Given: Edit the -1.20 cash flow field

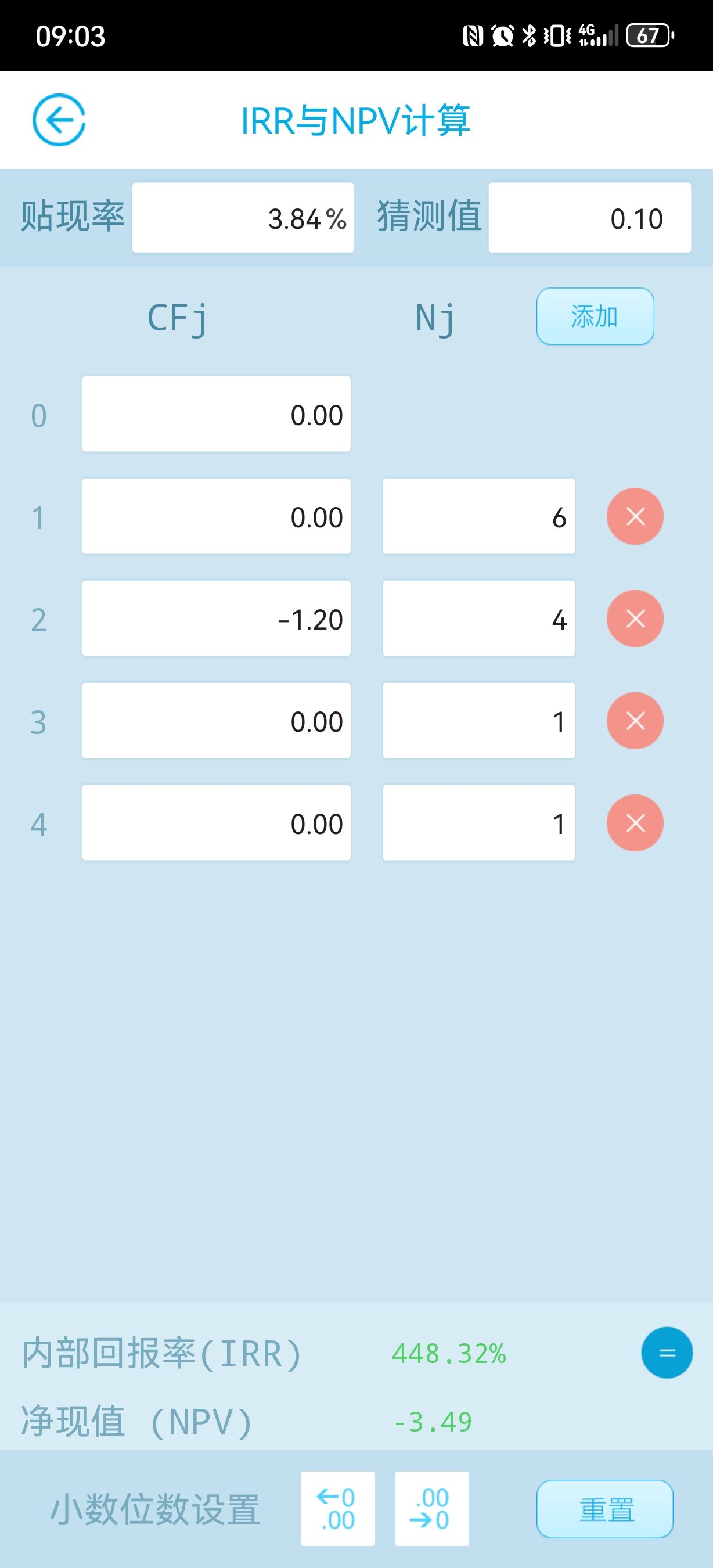Looking at the screenshot, I should pos(216,618).
